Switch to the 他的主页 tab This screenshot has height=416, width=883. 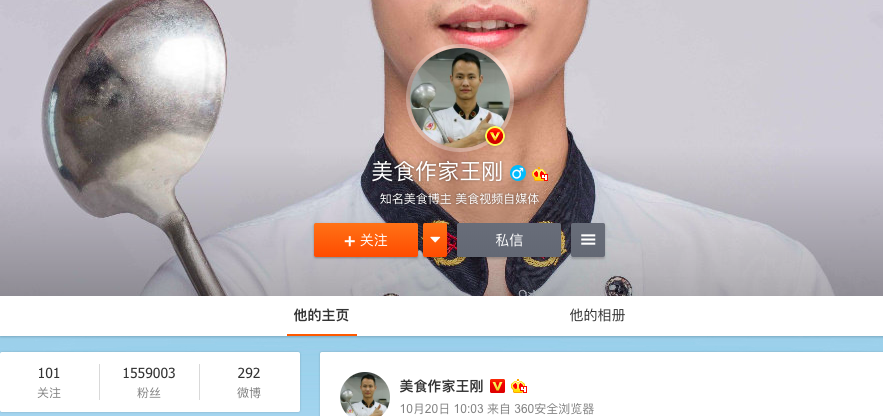[x=321, y=315]
